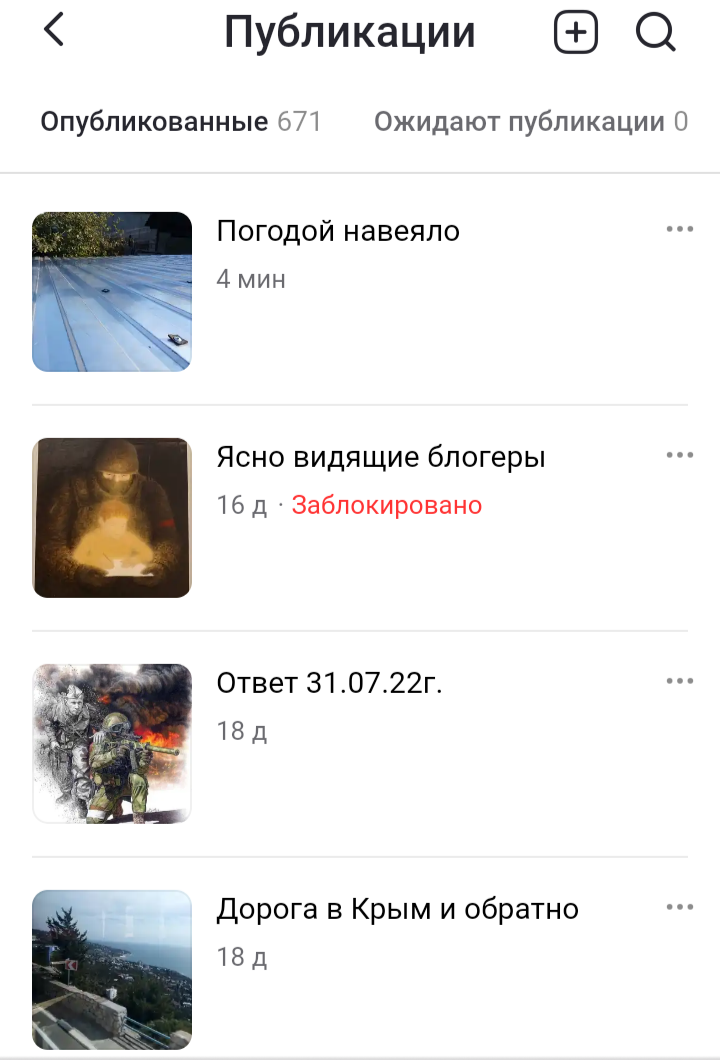Open options menu for 'Дорога в Крым и обратно'
Viewport: 720px width, 1060px height.
click(681, 906)
